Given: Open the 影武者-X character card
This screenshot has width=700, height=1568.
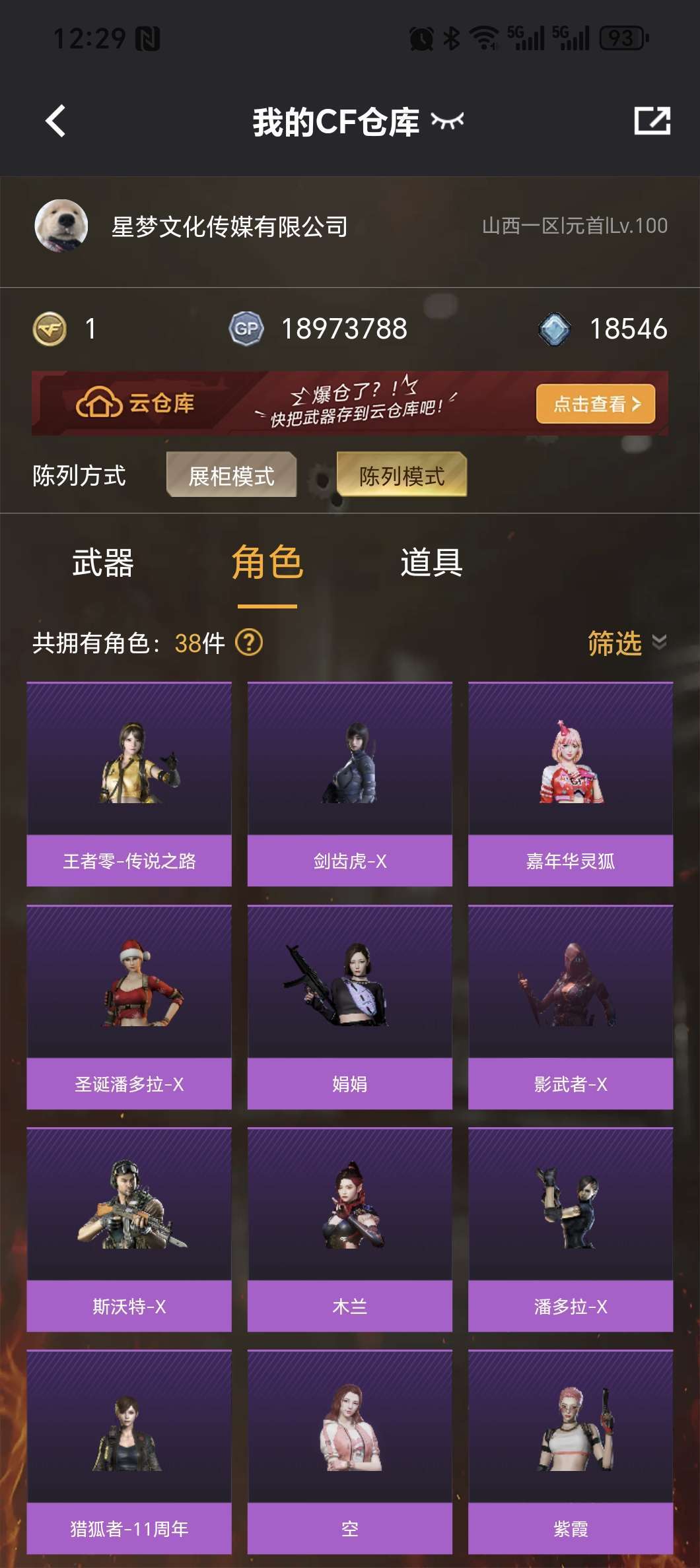Looking at the screenshot, I should point(571,1006).
